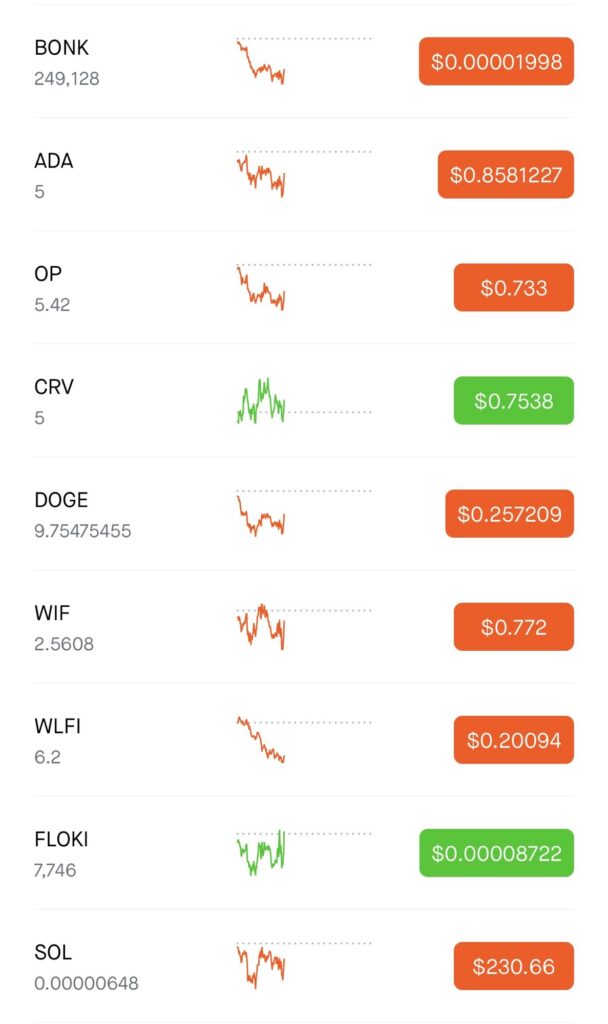This screenshot has width=608, height=1024.
Task: Tap the $230.66 price button
Action: click(x=513, y=966)
